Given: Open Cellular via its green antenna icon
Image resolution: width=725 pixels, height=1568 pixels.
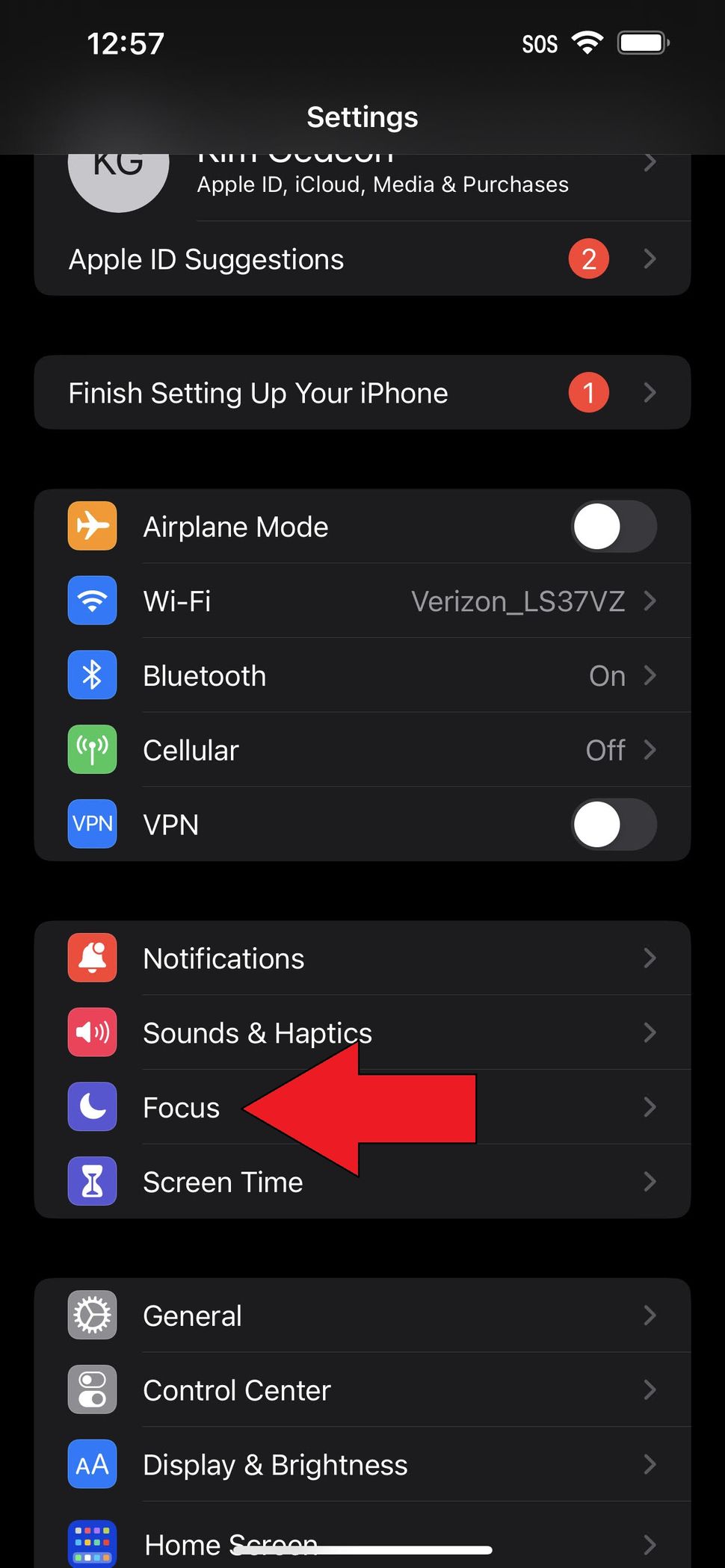Looking at the screenshot, I should [x=92, y=749].
